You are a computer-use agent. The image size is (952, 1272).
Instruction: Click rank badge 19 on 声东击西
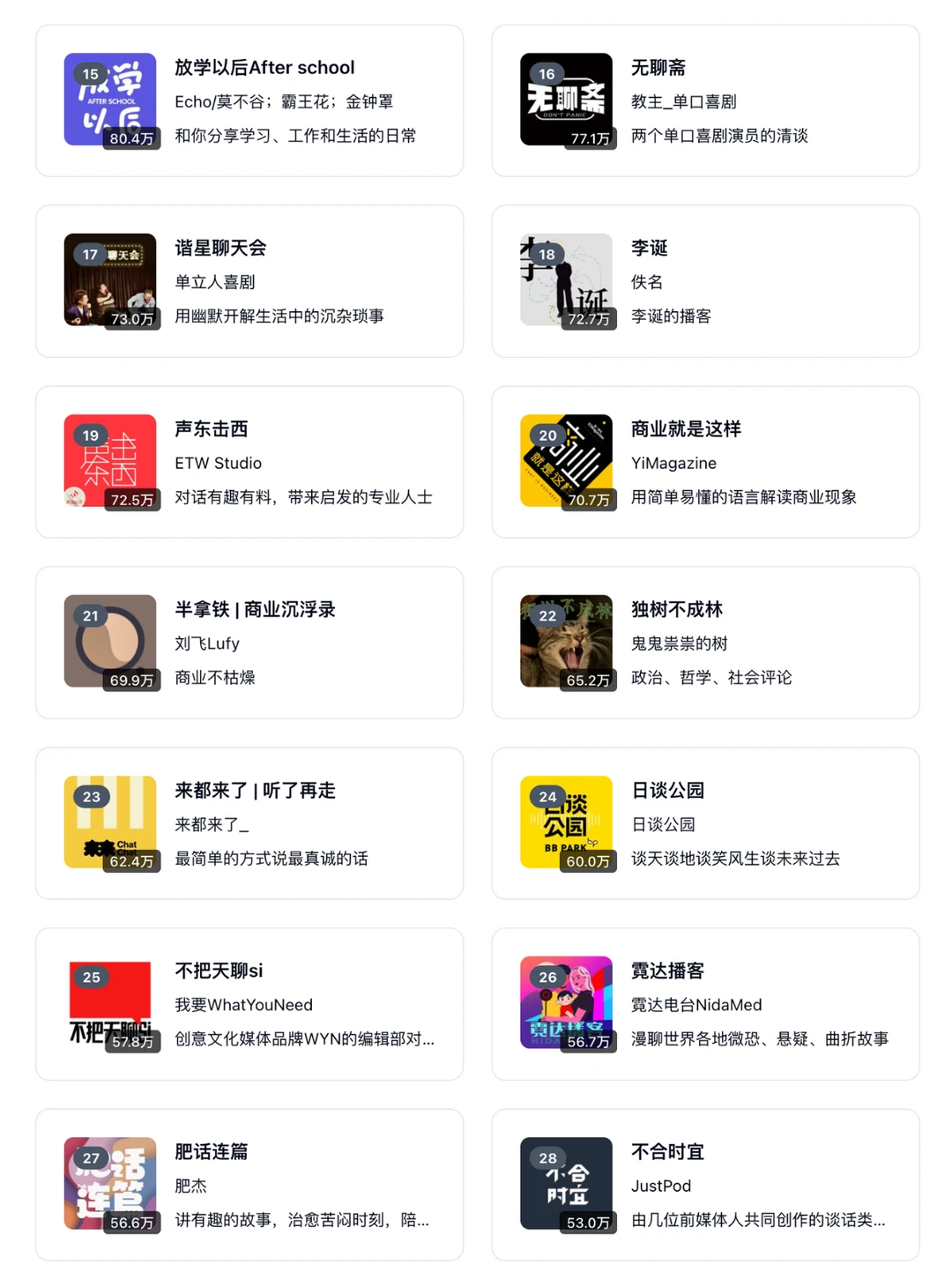[x=89, y=435]
